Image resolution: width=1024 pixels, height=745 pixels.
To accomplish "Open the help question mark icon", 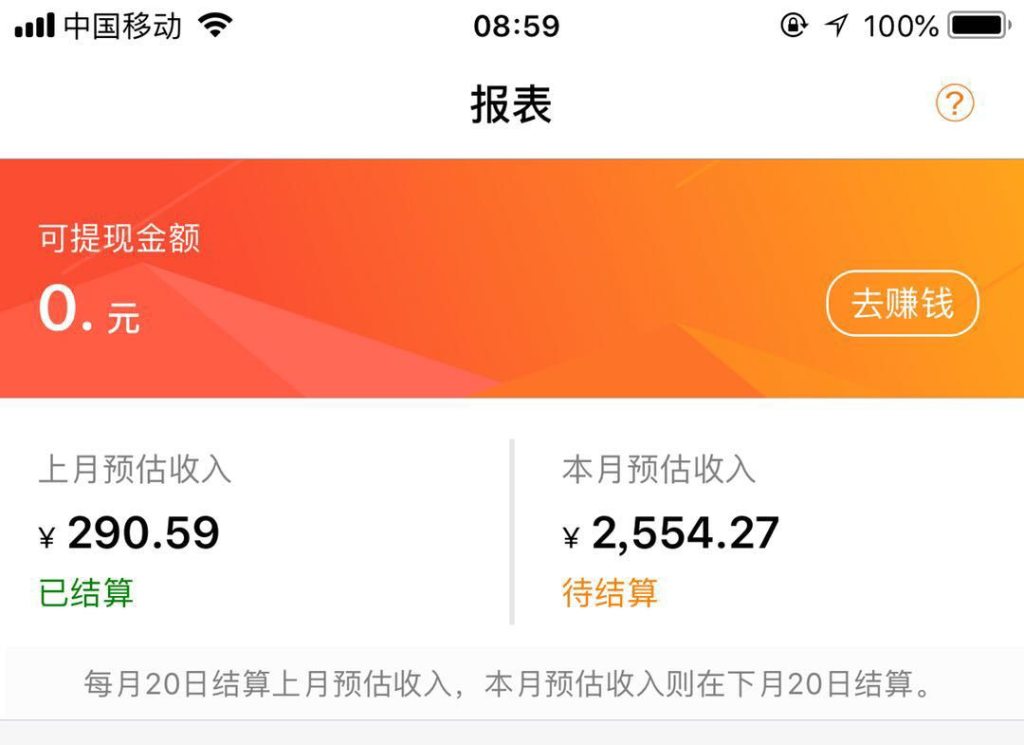I will coord(954,103).
